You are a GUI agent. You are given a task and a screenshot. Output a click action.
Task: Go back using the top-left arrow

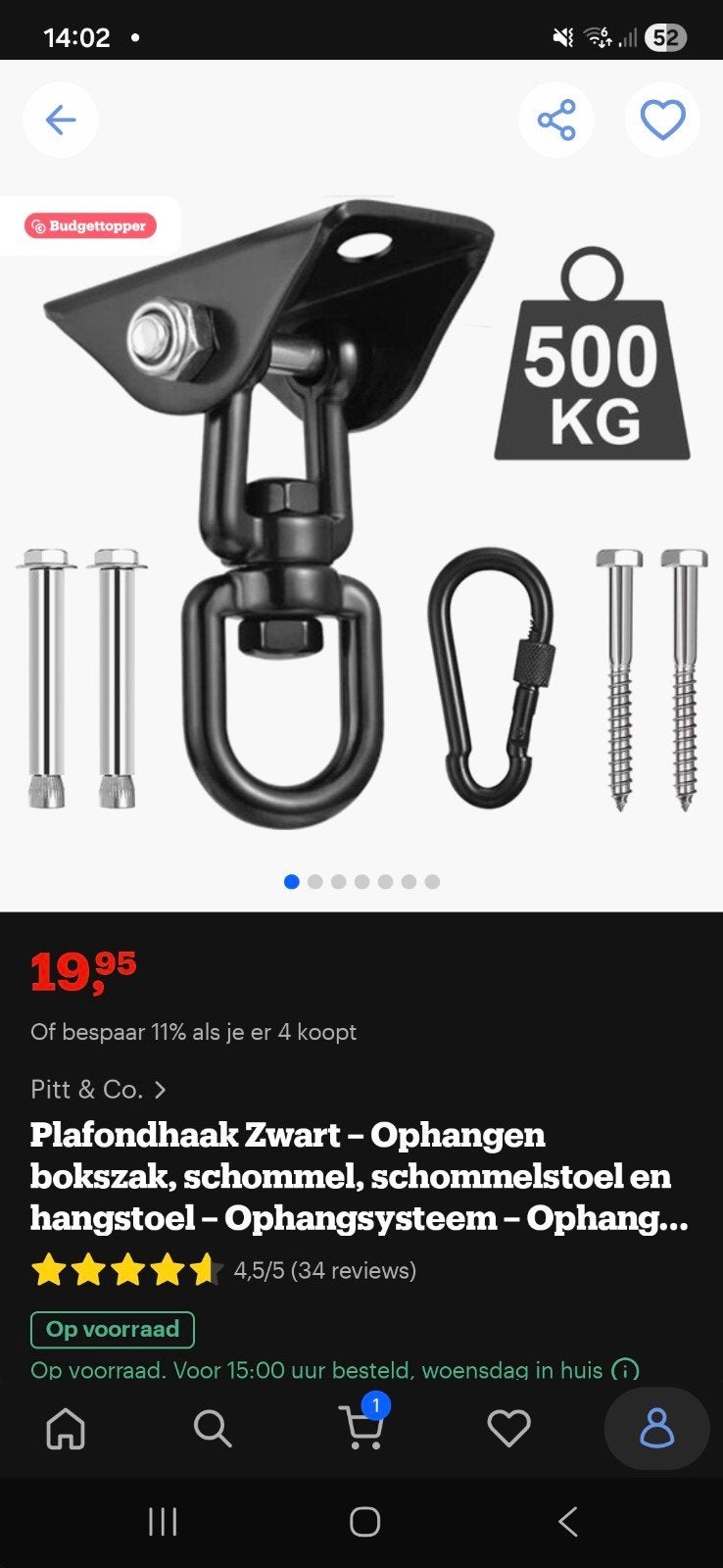coord(61,120)
